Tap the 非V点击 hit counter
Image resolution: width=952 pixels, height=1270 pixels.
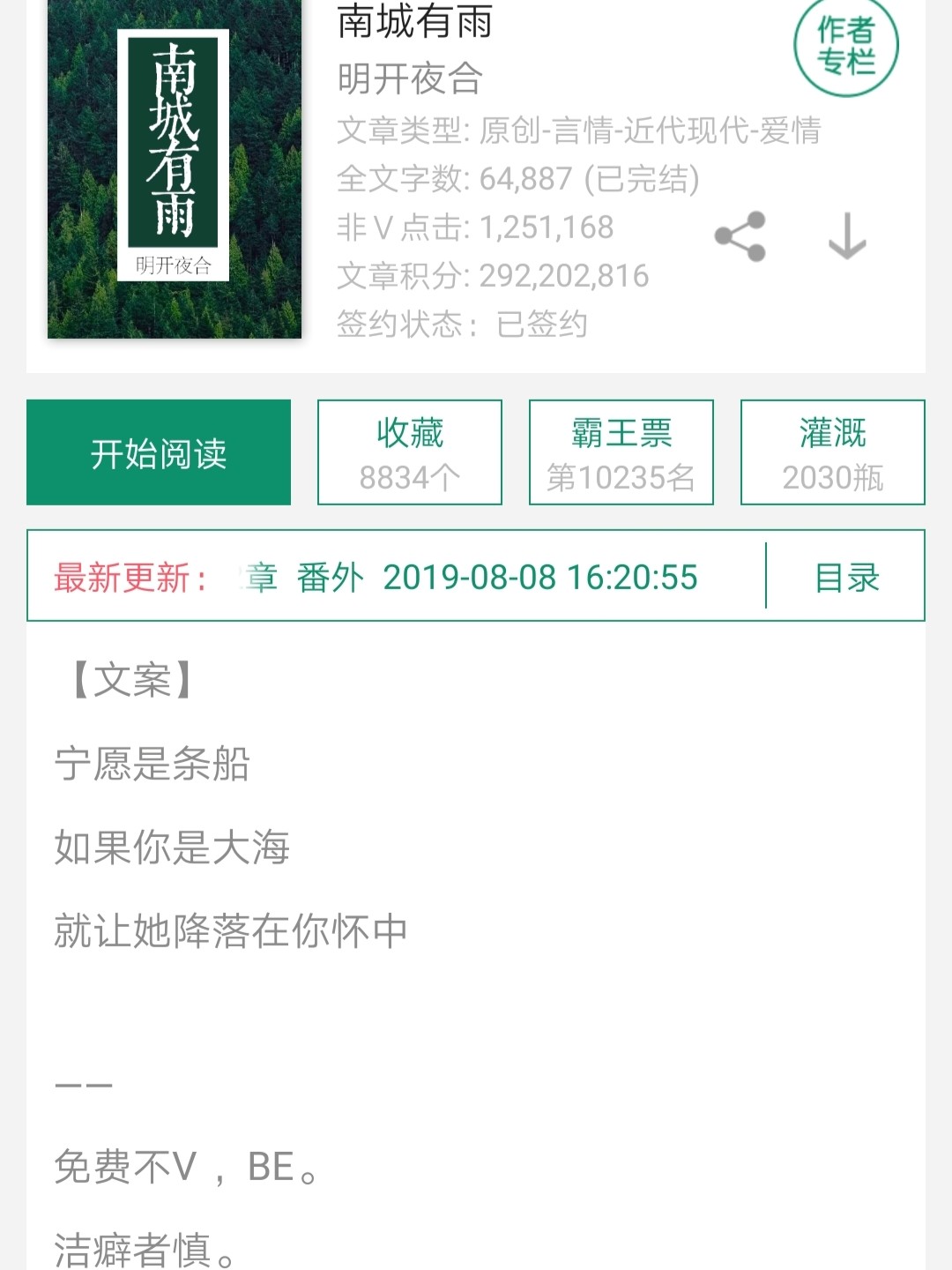click(x=476, y=228)
